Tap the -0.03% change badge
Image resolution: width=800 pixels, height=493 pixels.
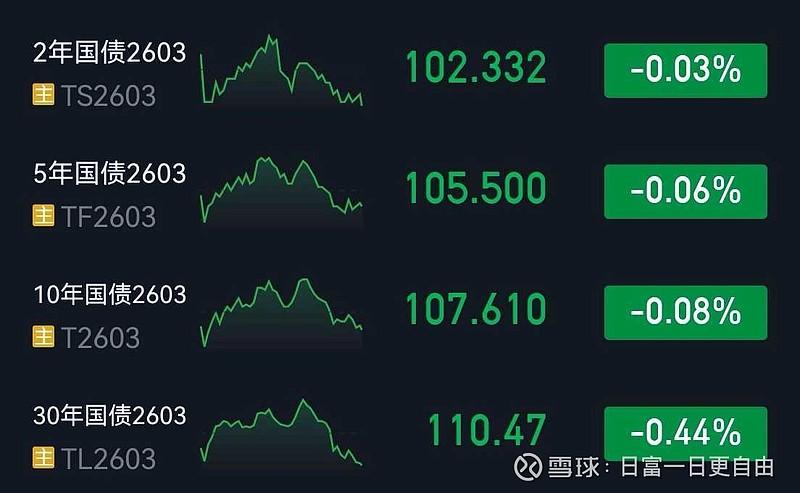685,70
